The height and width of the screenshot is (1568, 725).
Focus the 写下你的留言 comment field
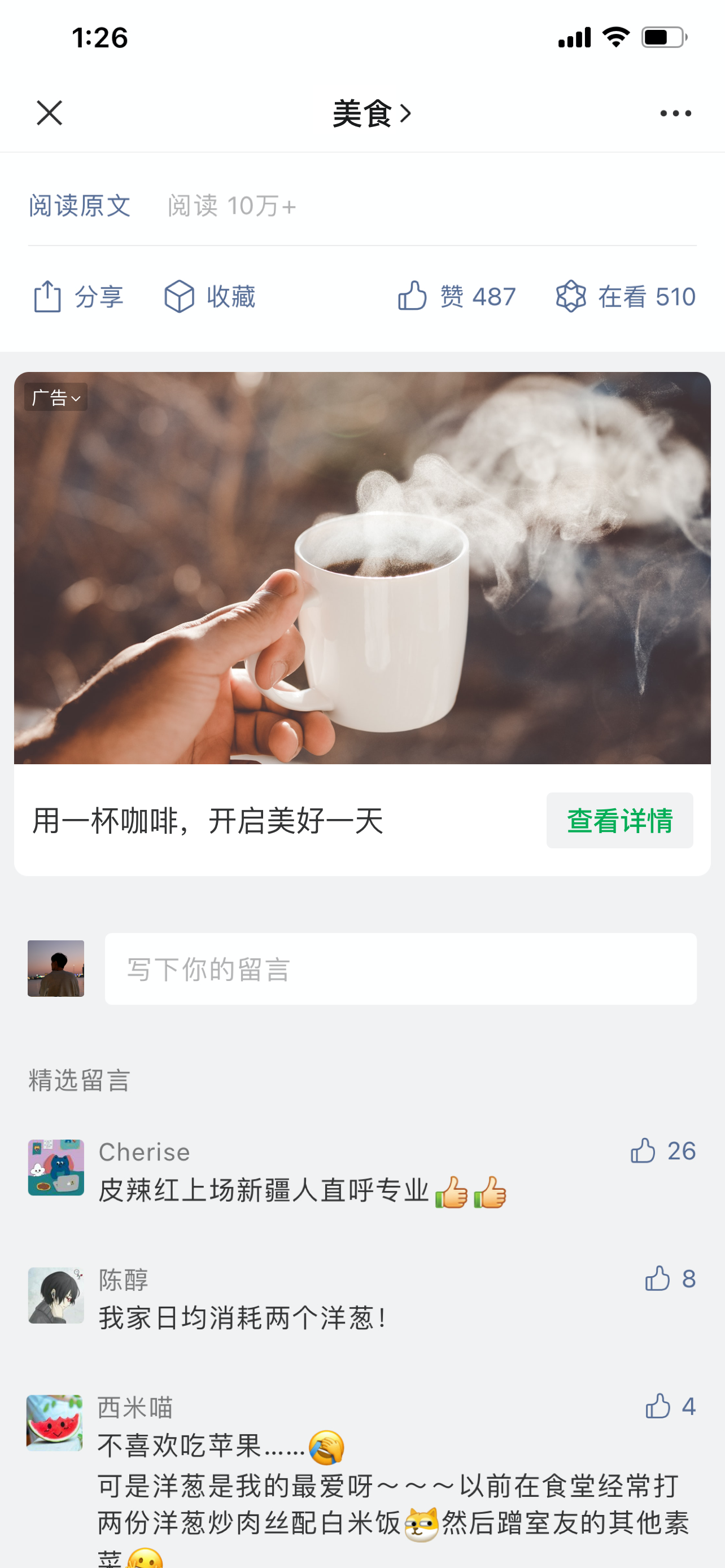coord(400,969)
